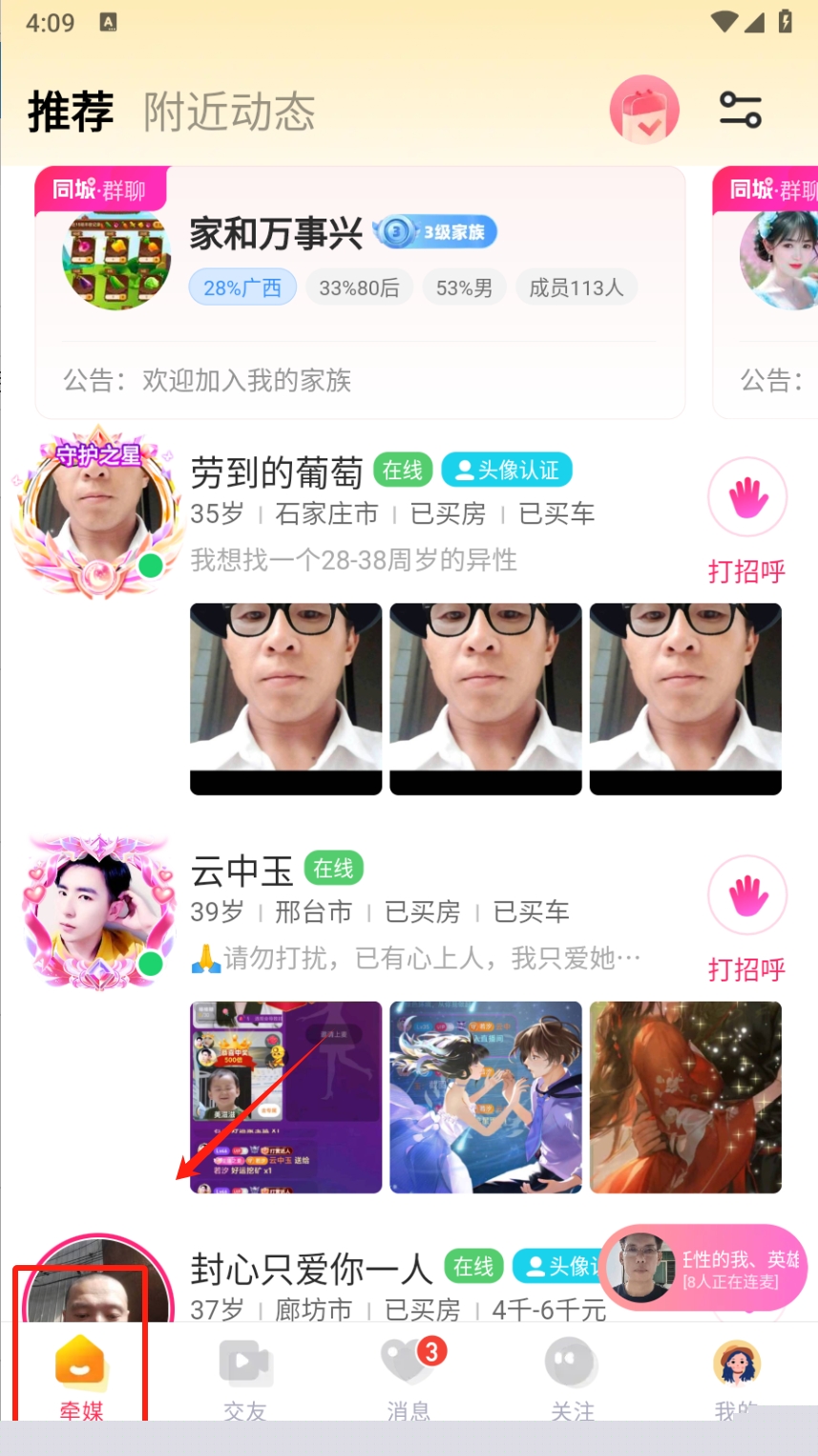The width and height of the screenshot is (818, 1456).
Task: Open the 消息 tab with 3 unread
Action: (x=409, y=1375)
